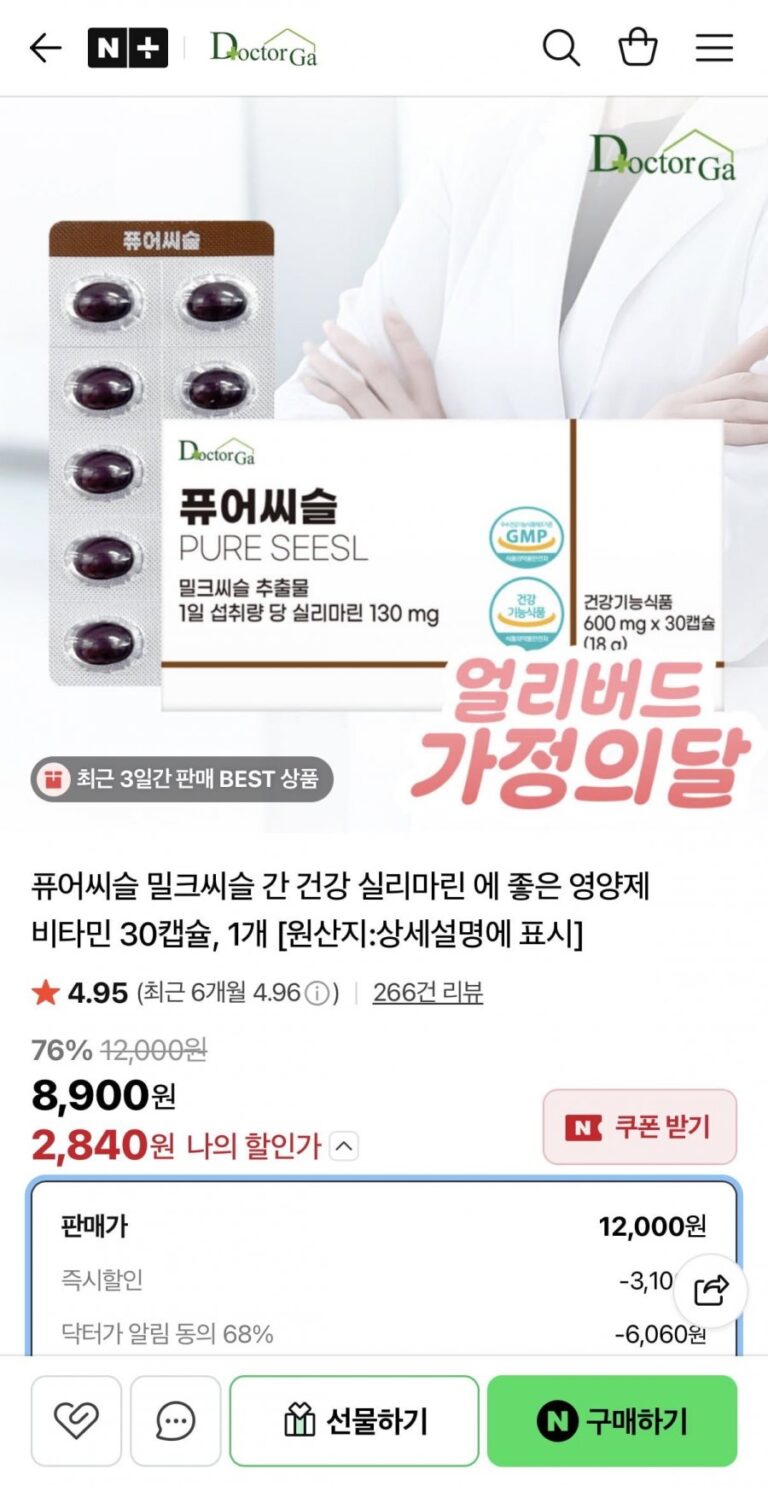Open product search
This screenshot has width=768, height=1486.
(x=561, y=48)
